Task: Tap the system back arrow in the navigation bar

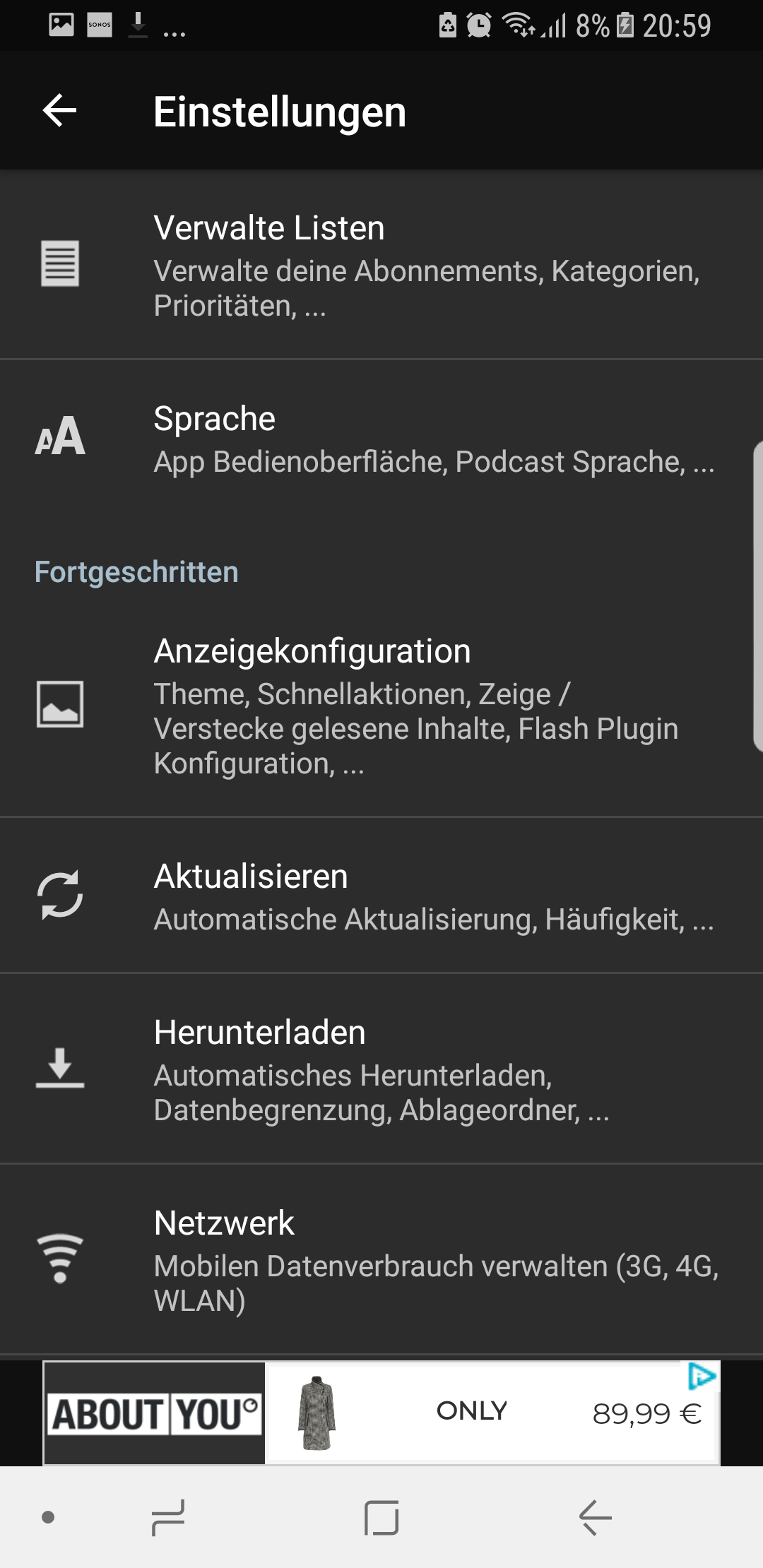Action: (x=595, y=1518)
